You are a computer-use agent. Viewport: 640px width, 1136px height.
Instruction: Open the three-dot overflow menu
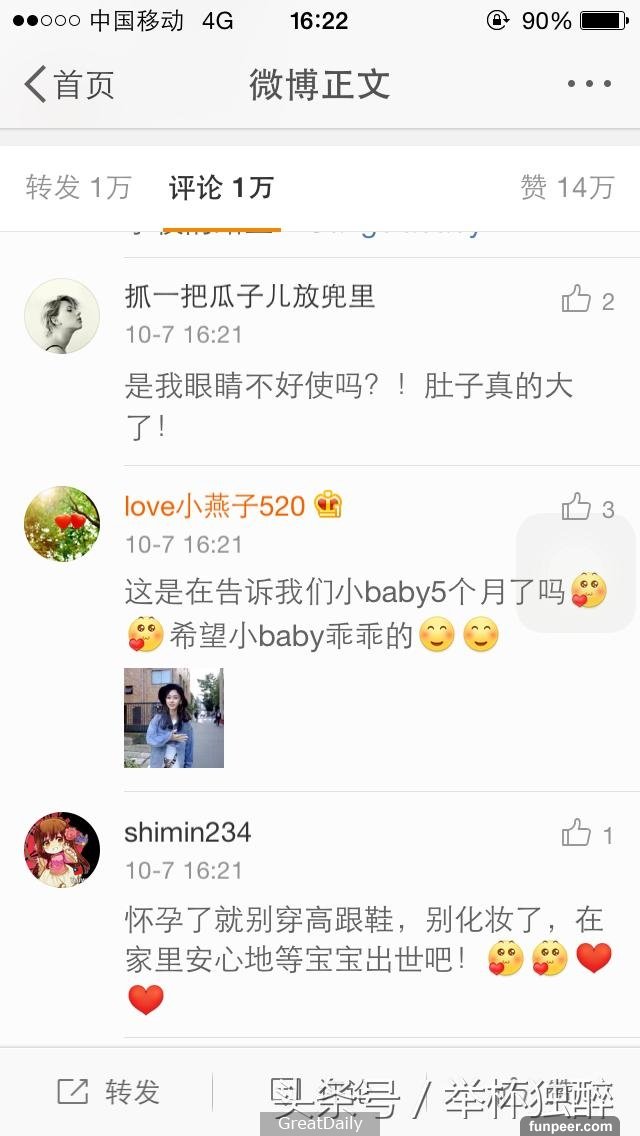588,85
